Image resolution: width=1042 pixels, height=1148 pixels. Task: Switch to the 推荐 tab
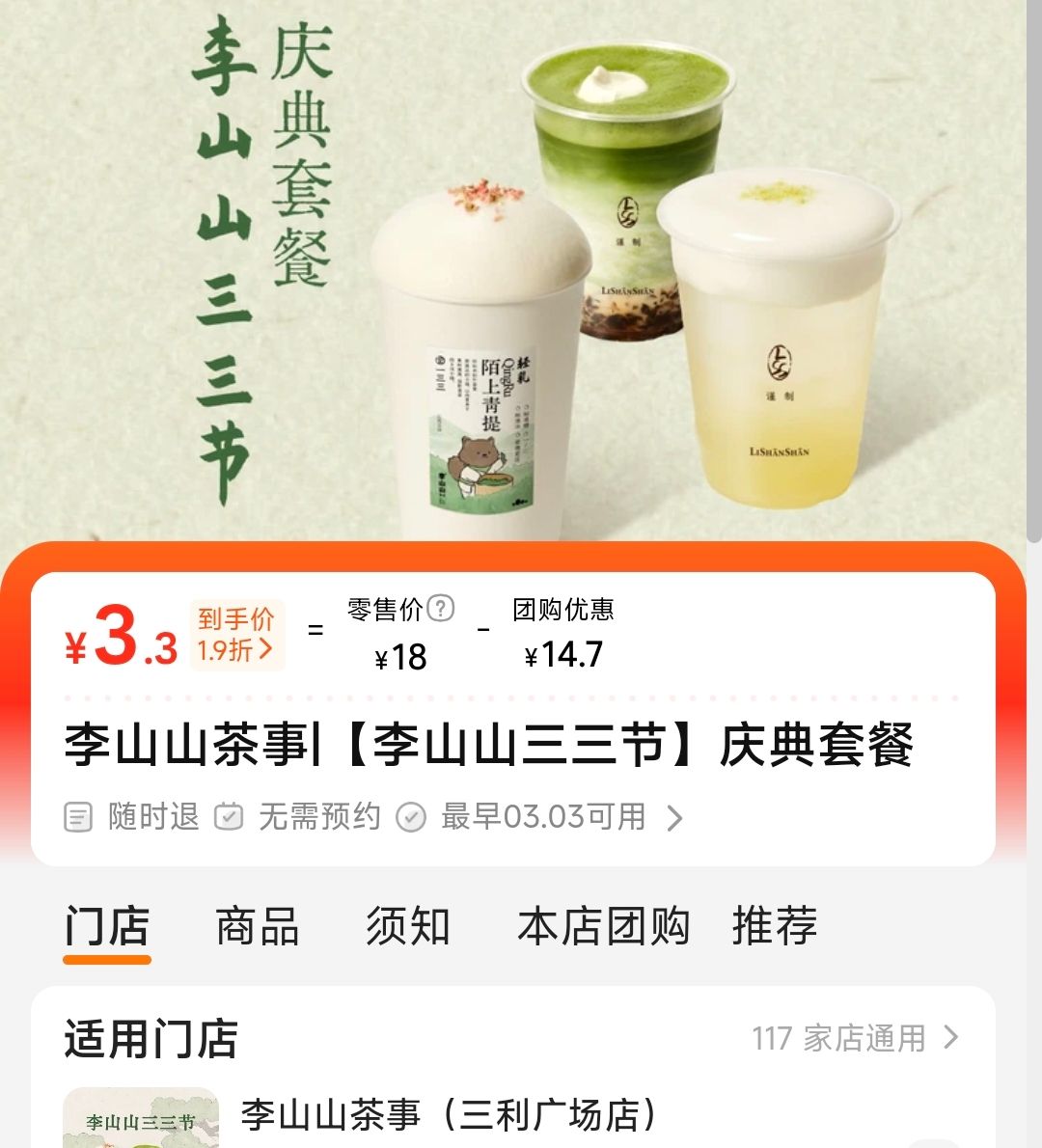point(775,926)
